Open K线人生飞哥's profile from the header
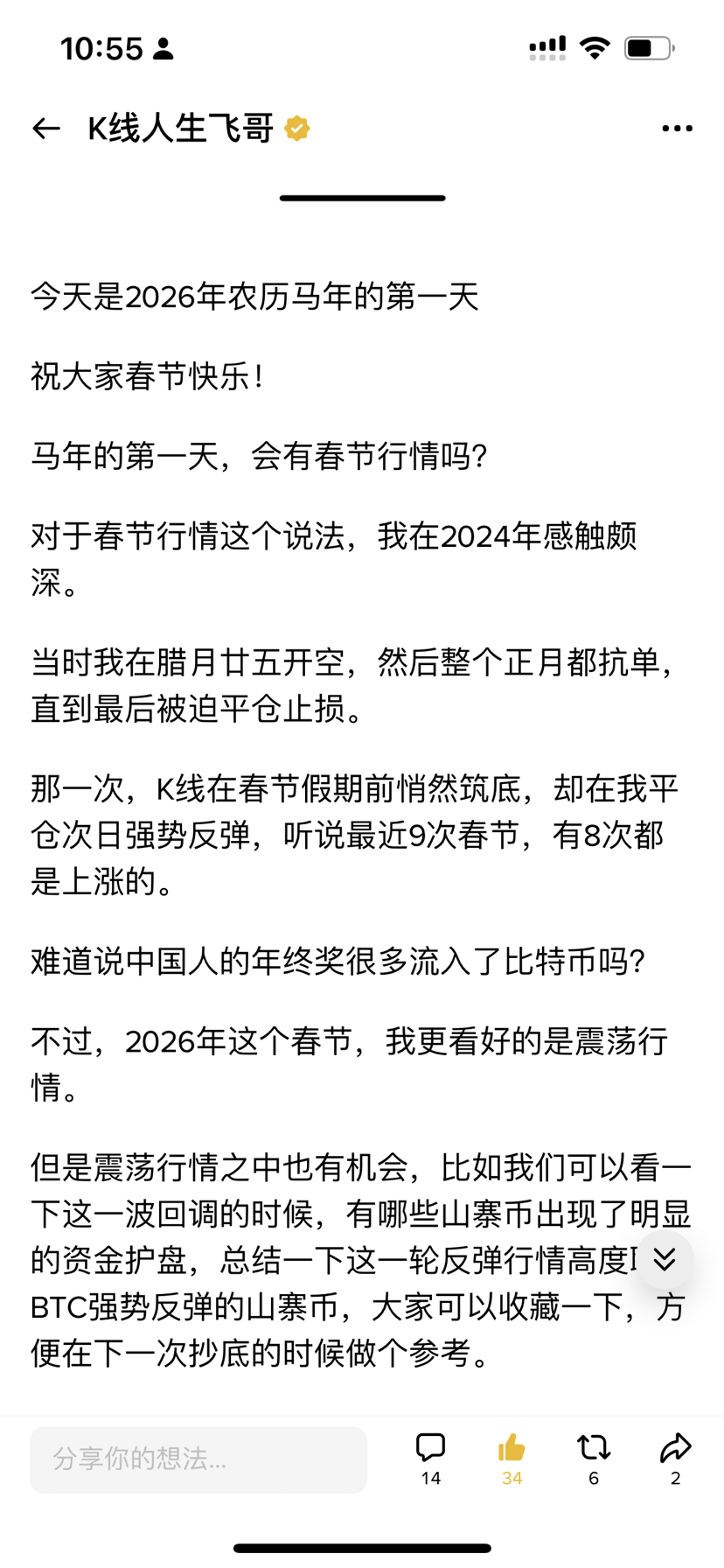 pos(181,129)
